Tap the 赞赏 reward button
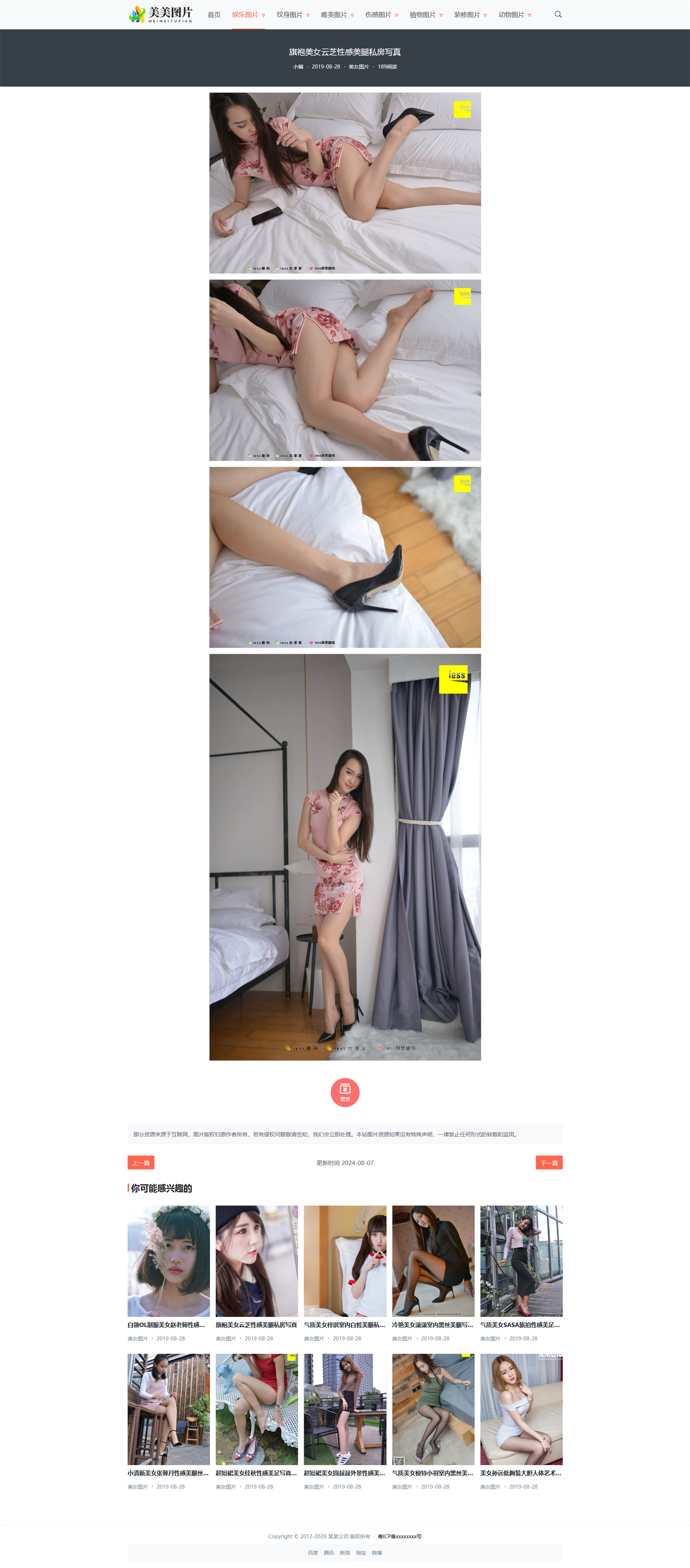 click(x=345, y=1092)
